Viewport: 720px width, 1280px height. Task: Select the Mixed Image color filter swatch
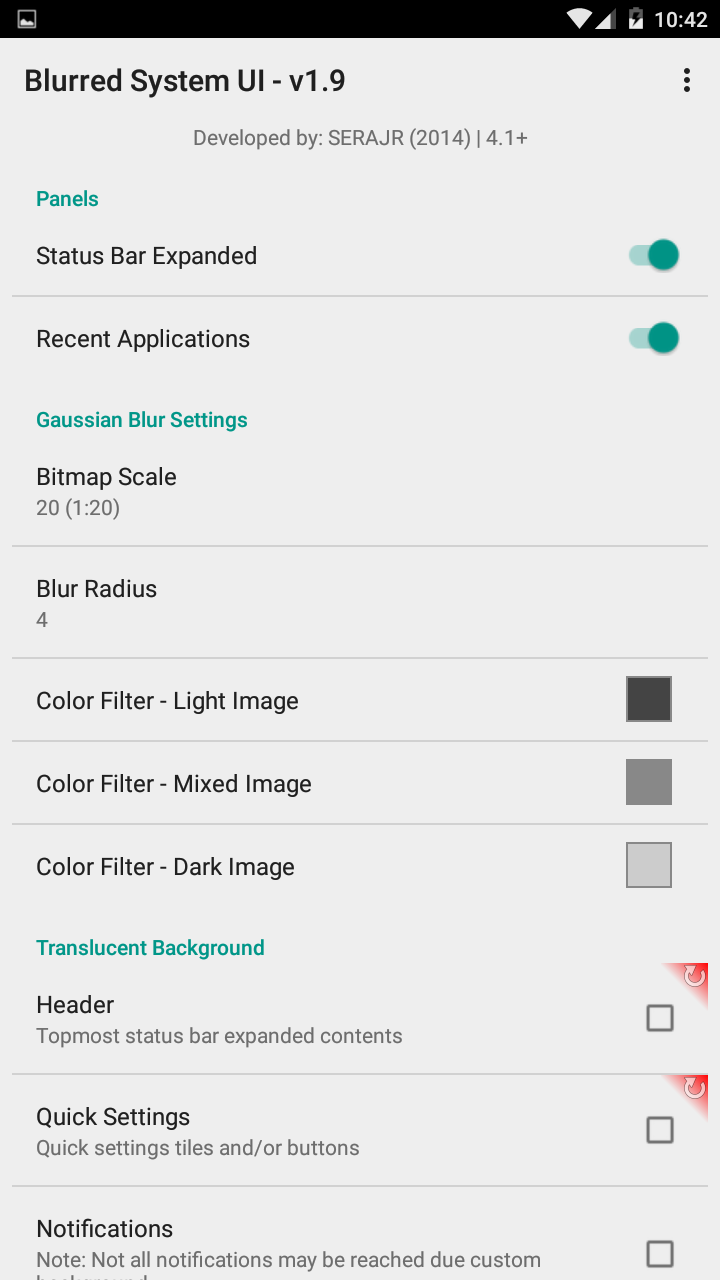click(x=648, y=782)
